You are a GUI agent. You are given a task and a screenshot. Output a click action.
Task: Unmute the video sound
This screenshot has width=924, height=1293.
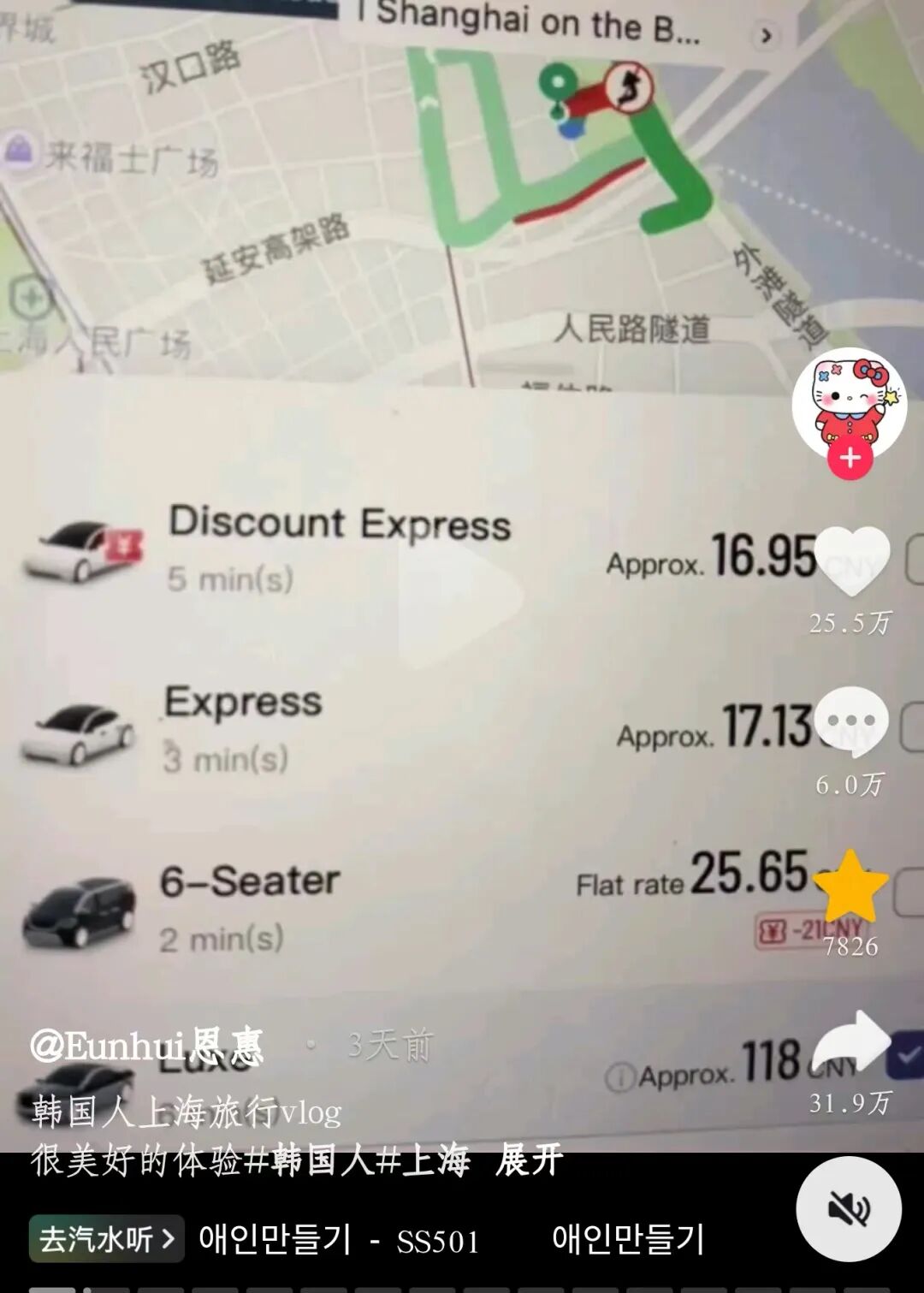tap(848, 1208)
